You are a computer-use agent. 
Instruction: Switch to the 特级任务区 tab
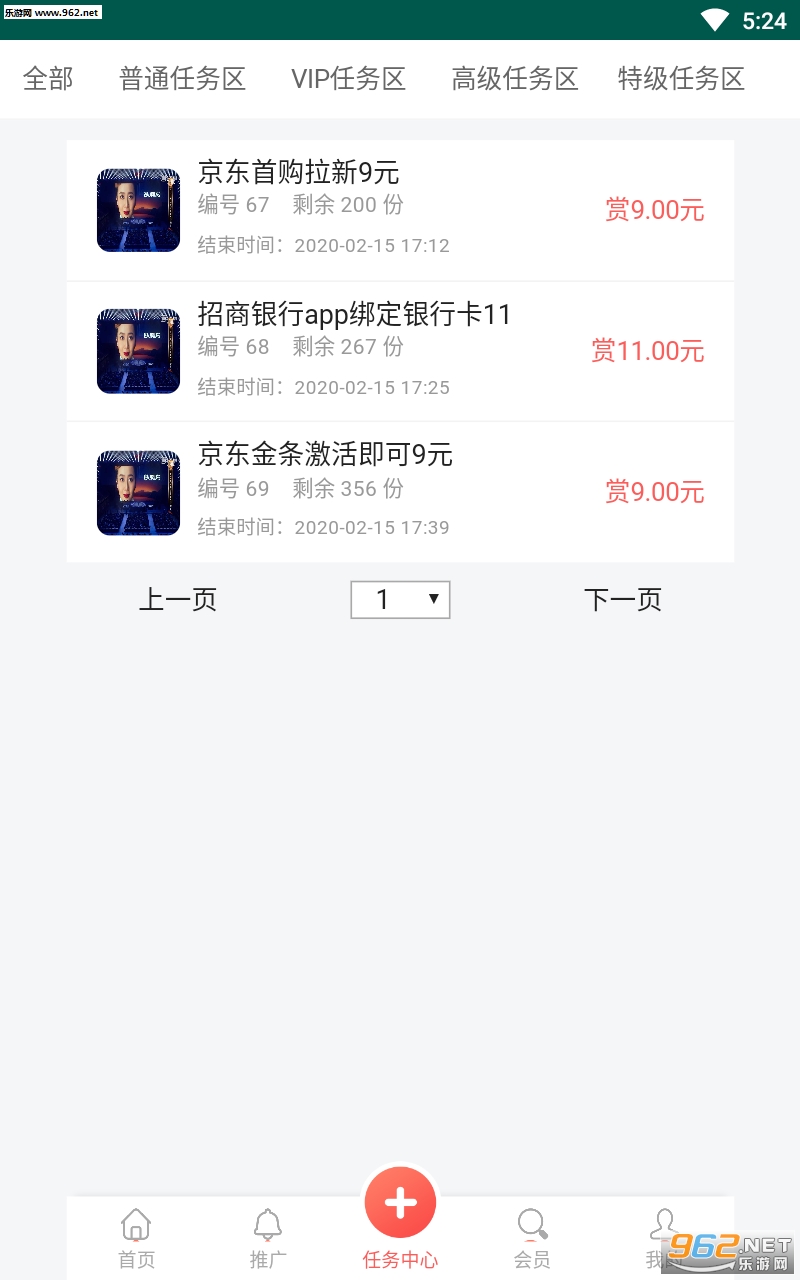pos(681,79)
